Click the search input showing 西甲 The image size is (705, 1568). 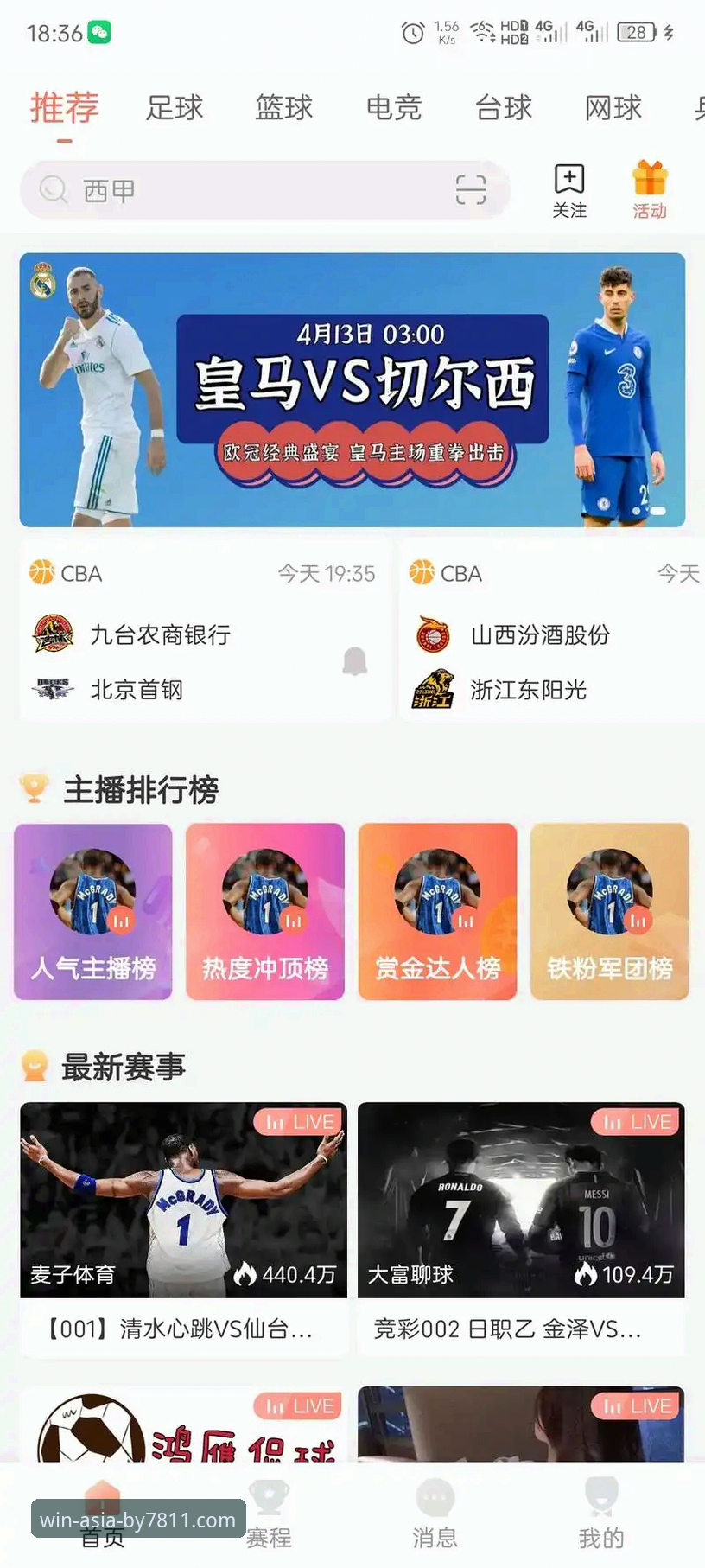(216, 188)
